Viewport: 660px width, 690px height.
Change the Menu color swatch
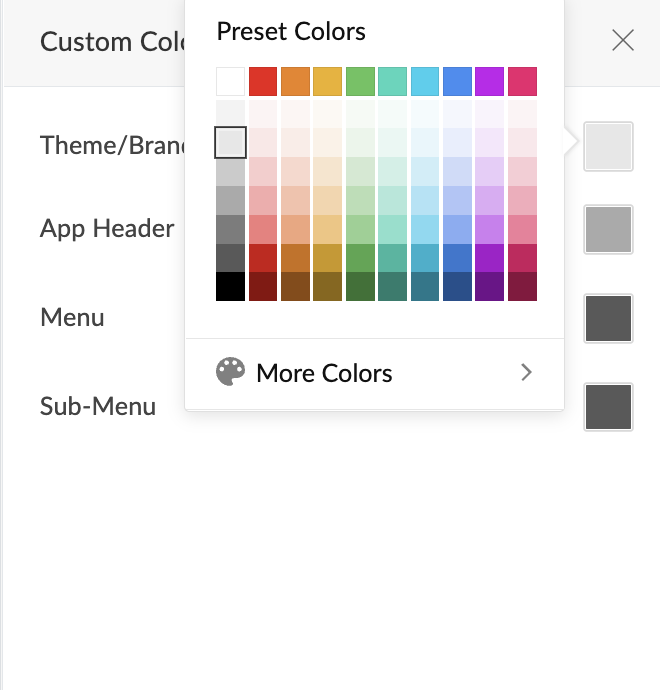click(x=608, y=318)
